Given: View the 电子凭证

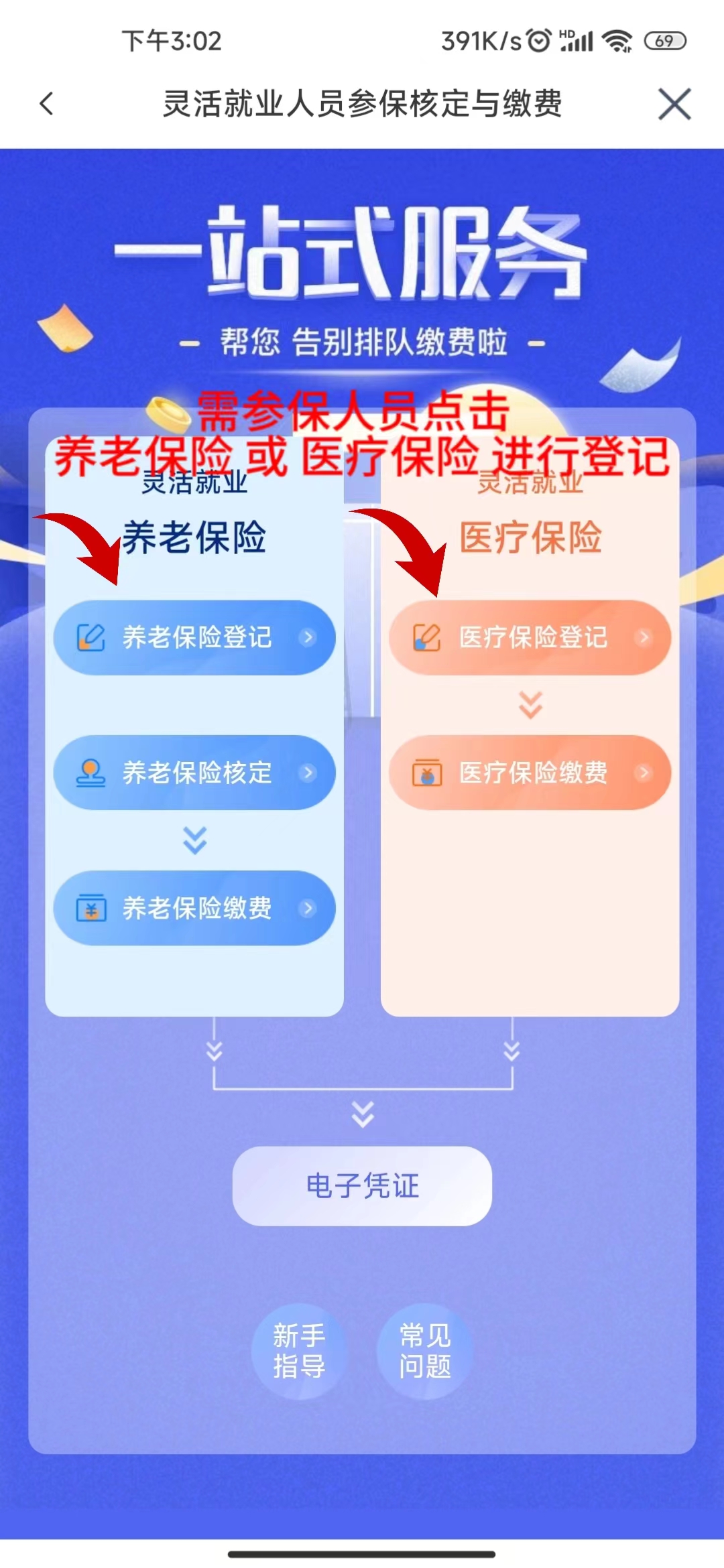Looking at the screenshot, I should click(x=362, y=1185).
